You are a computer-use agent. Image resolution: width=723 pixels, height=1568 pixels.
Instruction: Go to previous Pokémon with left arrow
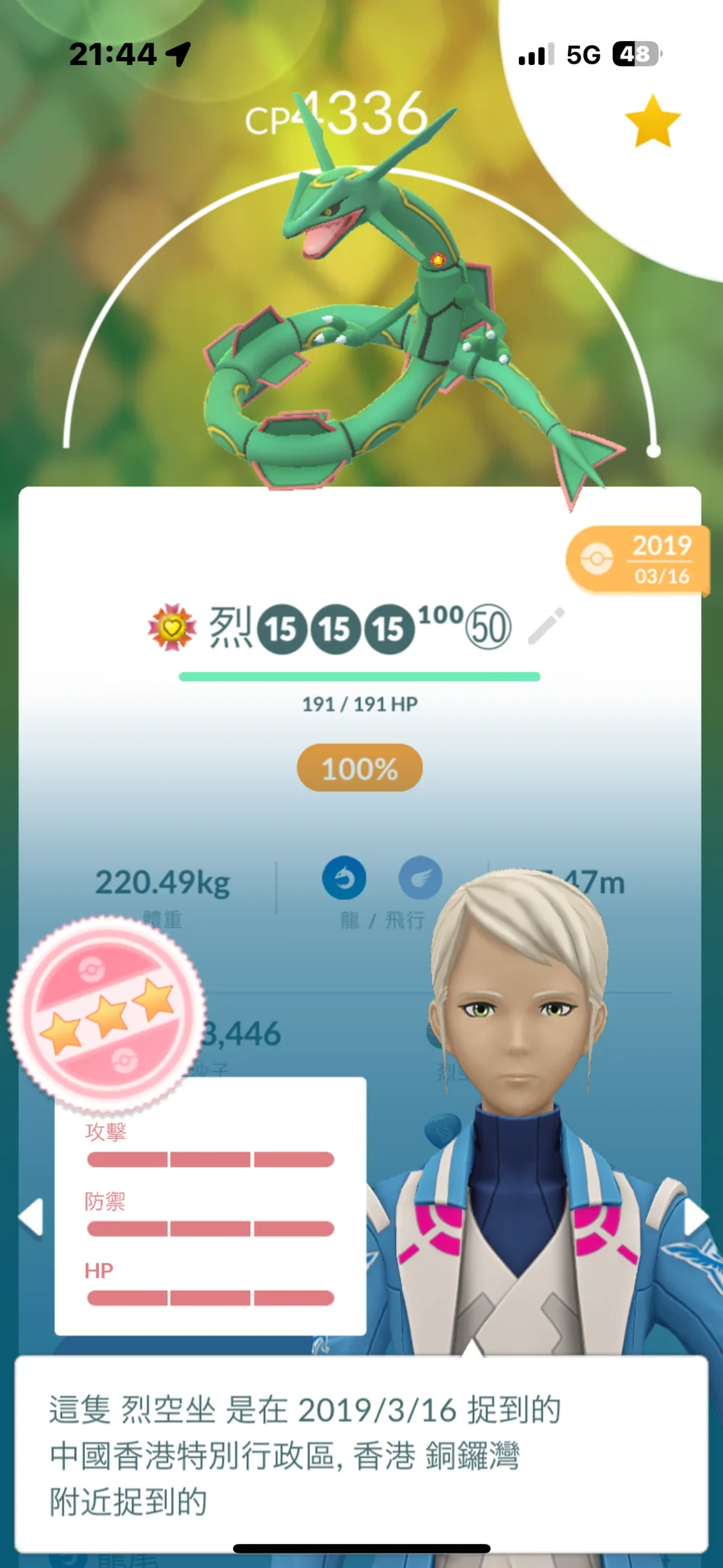31,1217
